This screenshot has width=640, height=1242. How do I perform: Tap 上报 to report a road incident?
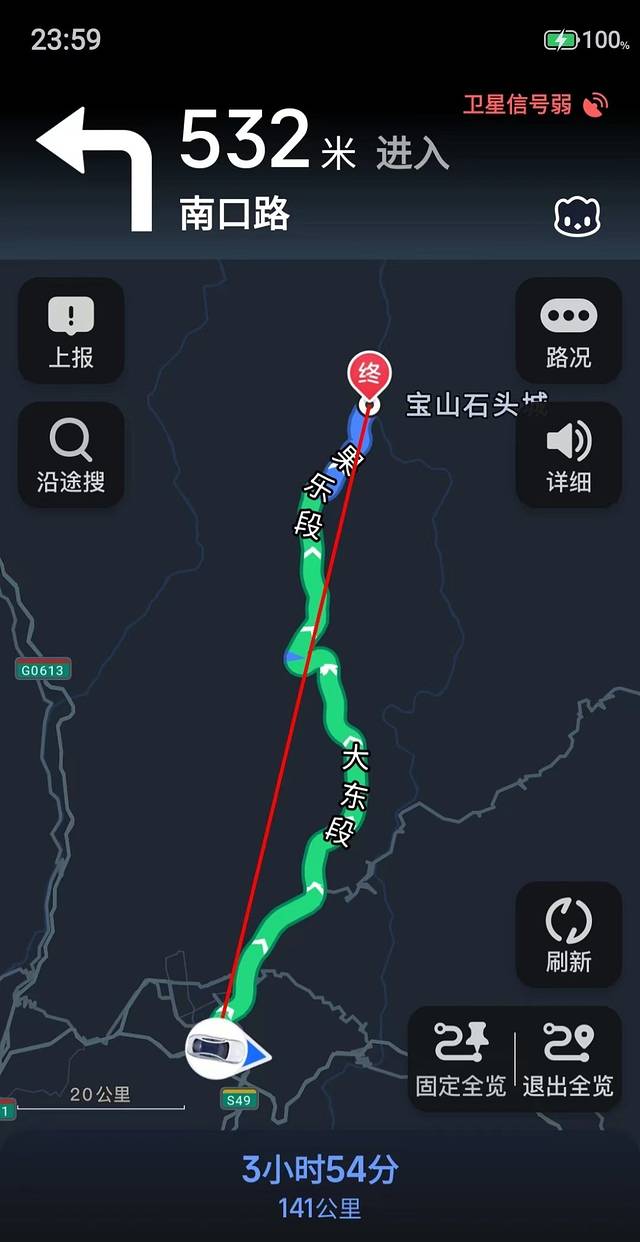coord(71,331)
